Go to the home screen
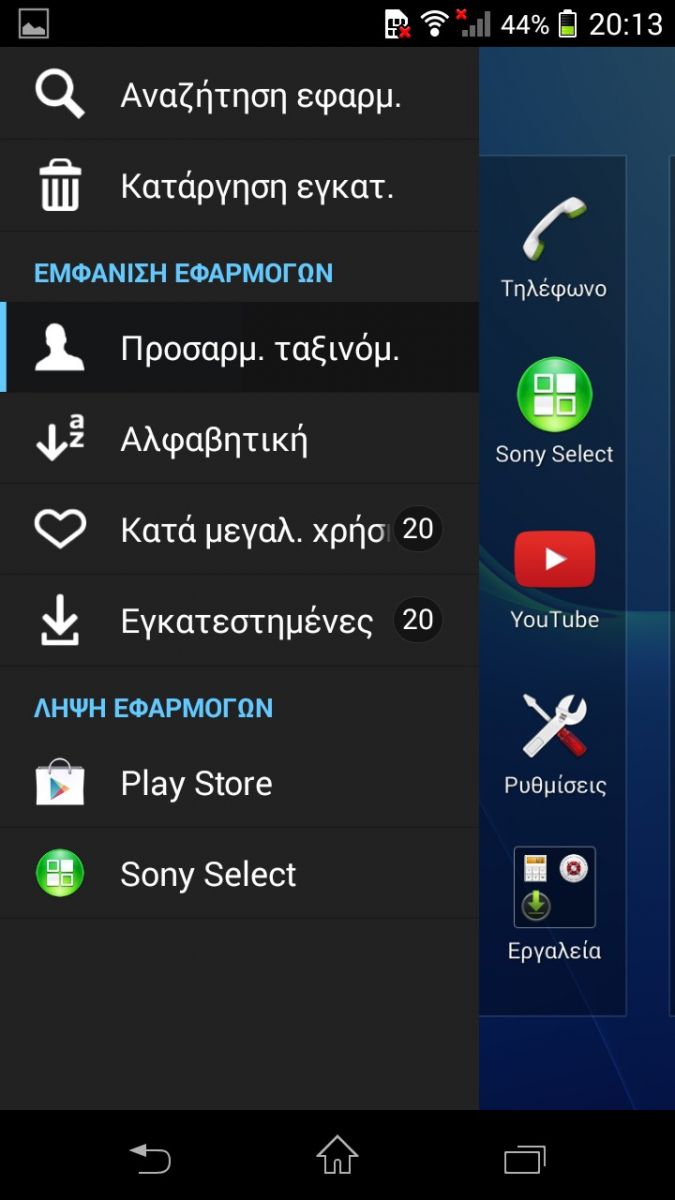This screenshot has height=1200, width=675. tap(337, 1156)
